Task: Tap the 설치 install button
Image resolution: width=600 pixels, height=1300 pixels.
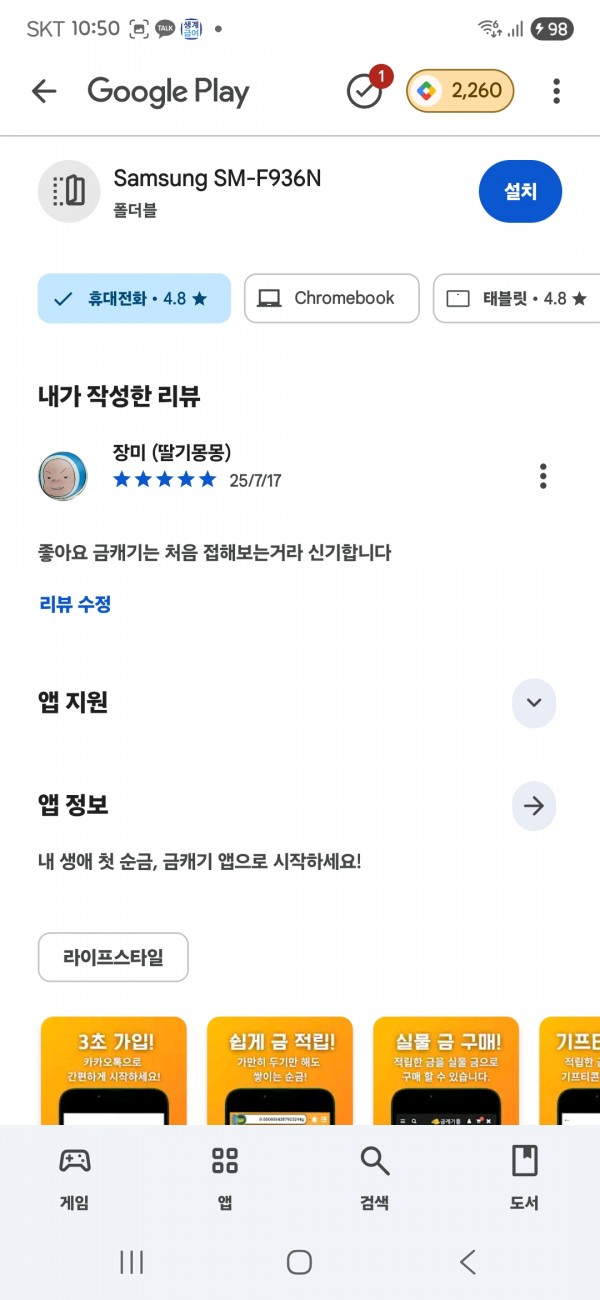Action: pos(520,191)
